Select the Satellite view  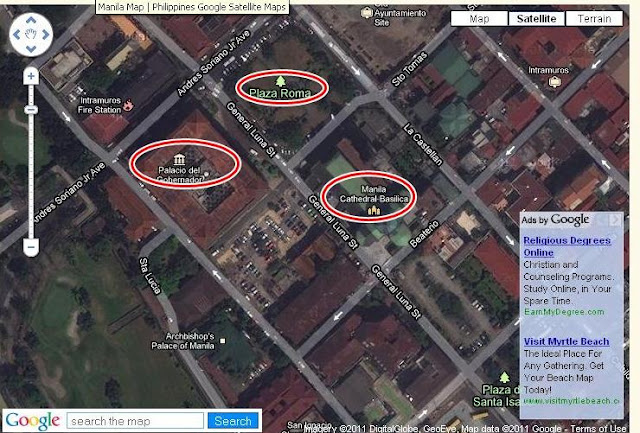[536, 19]
